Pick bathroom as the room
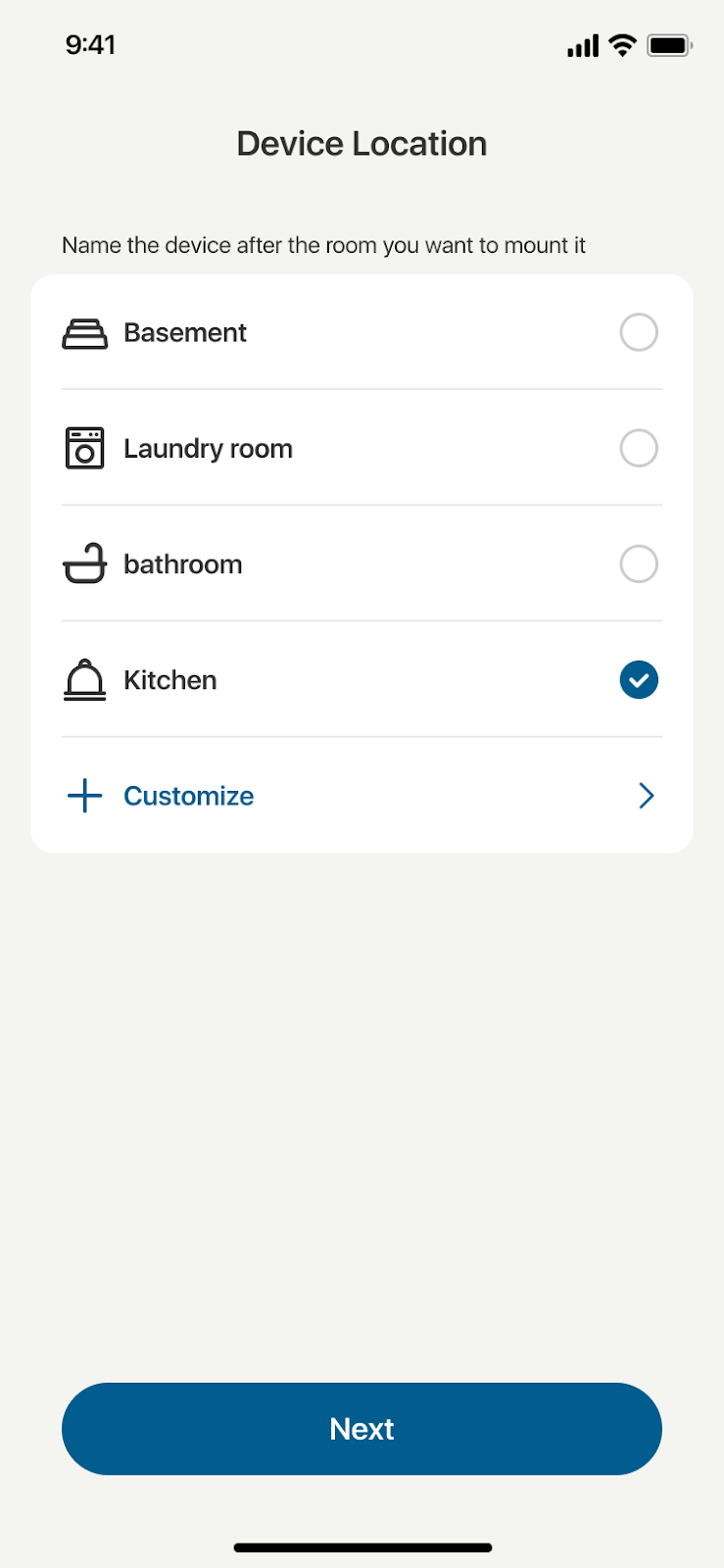 (x=638, y=564)
